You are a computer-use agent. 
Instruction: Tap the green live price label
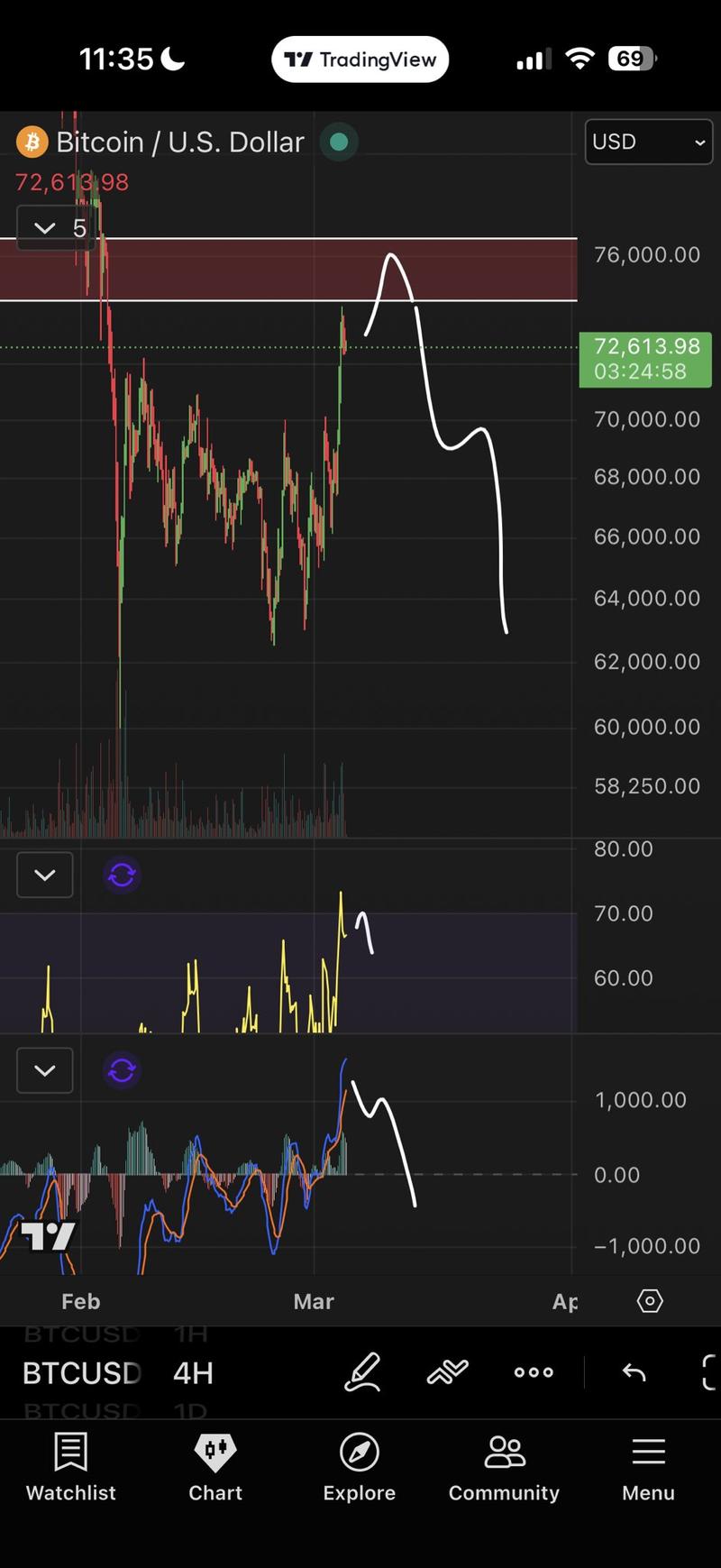645,359
